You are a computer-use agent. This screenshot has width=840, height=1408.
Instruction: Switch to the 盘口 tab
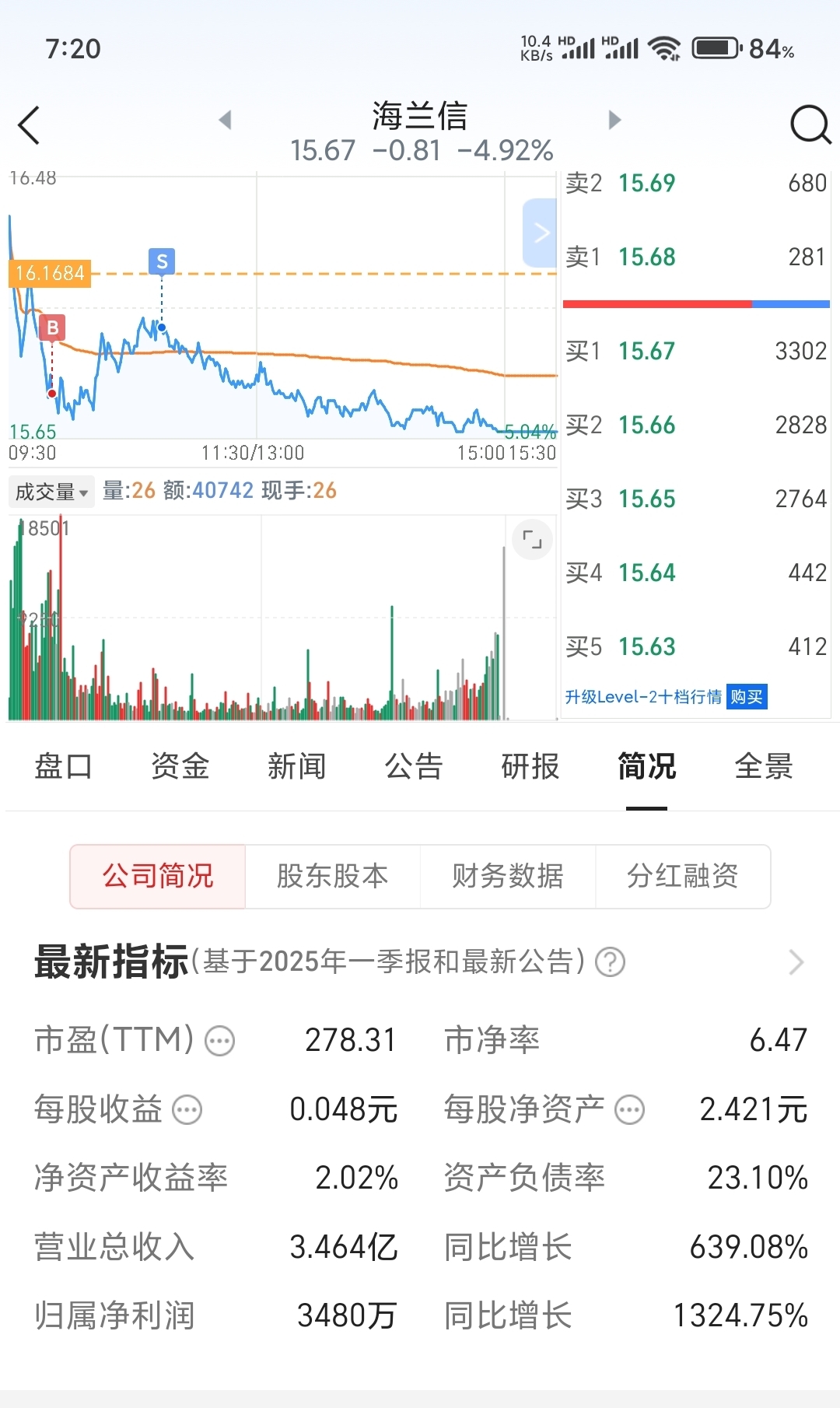64,766
